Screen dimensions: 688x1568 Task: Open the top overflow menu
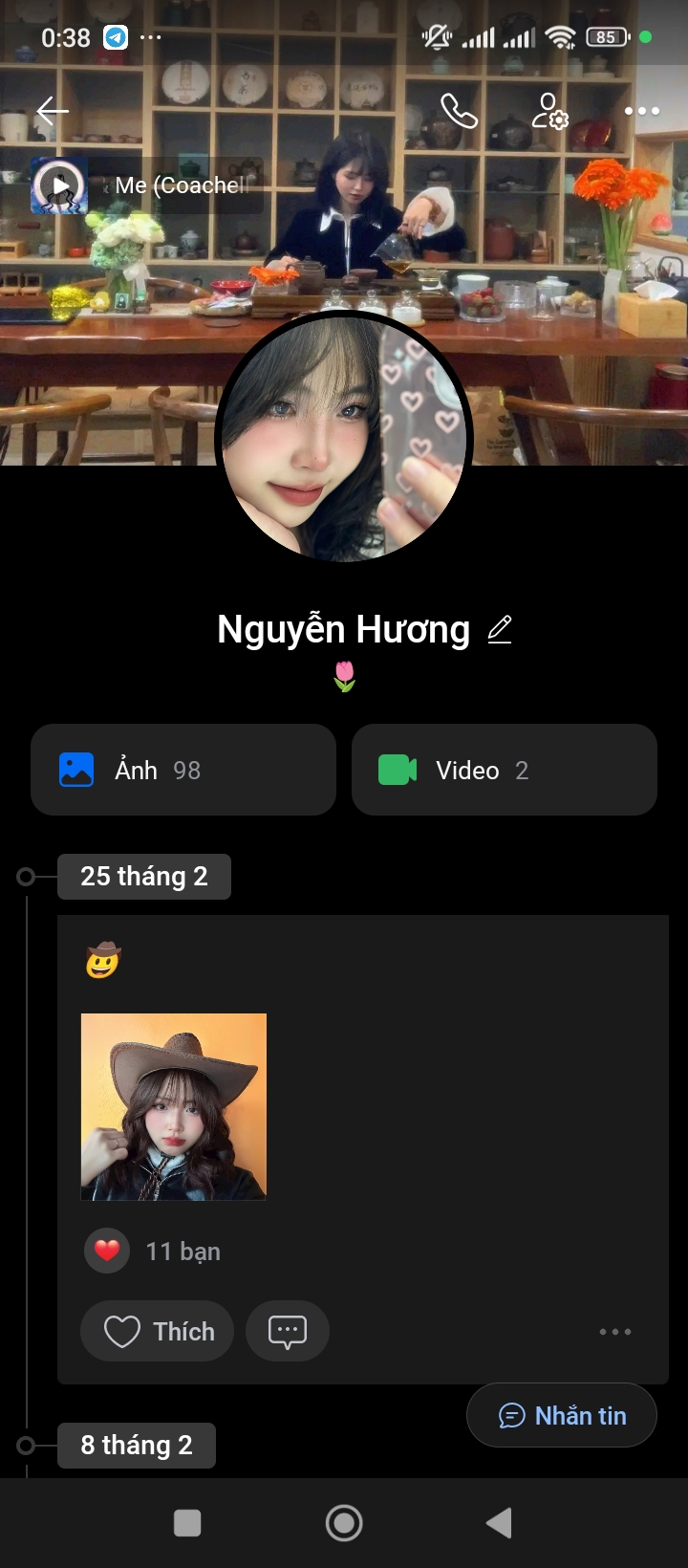point(641,112)
